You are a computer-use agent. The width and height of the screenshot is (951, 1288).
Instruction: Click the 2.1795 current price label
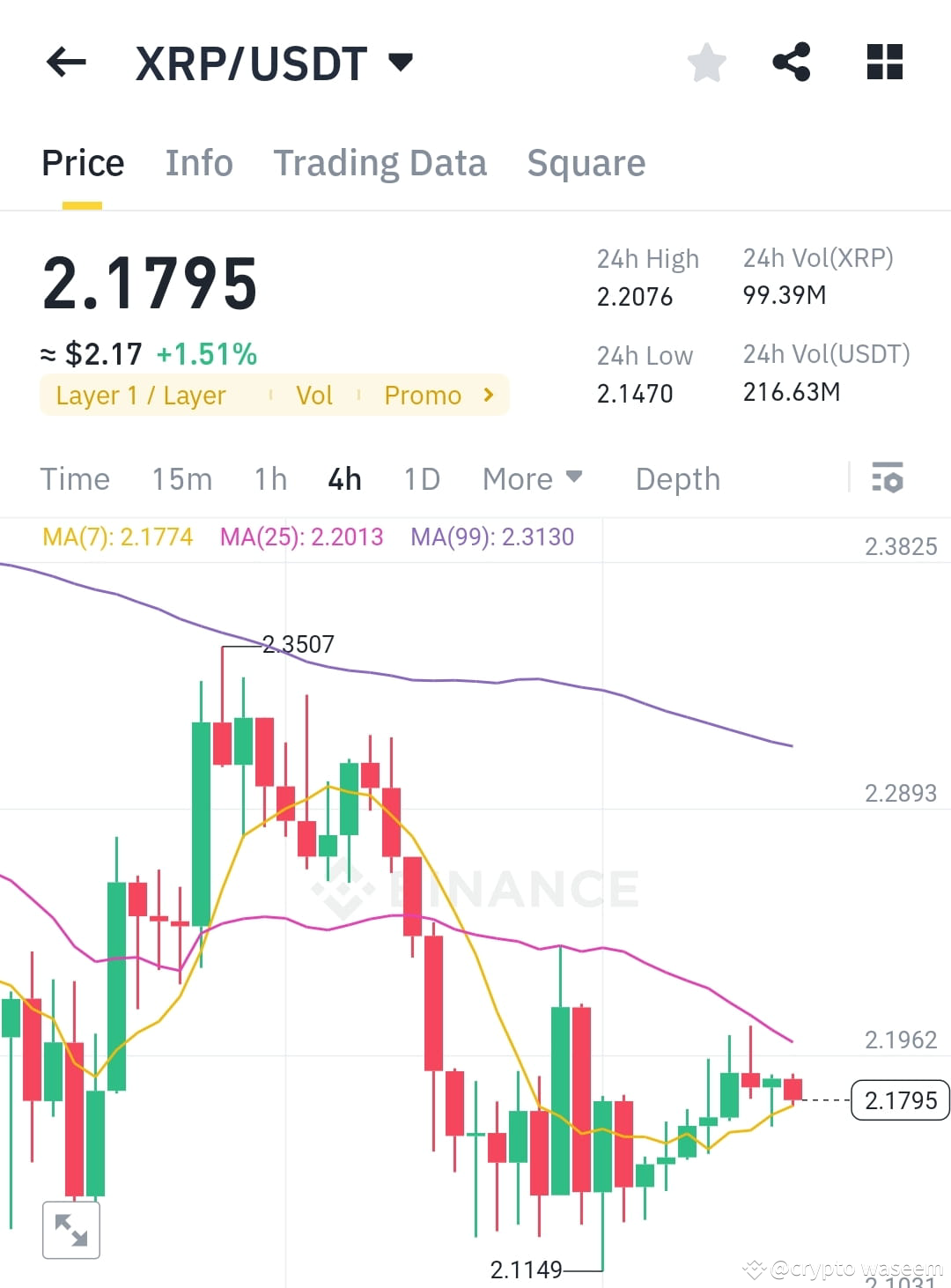(899, 1099)
